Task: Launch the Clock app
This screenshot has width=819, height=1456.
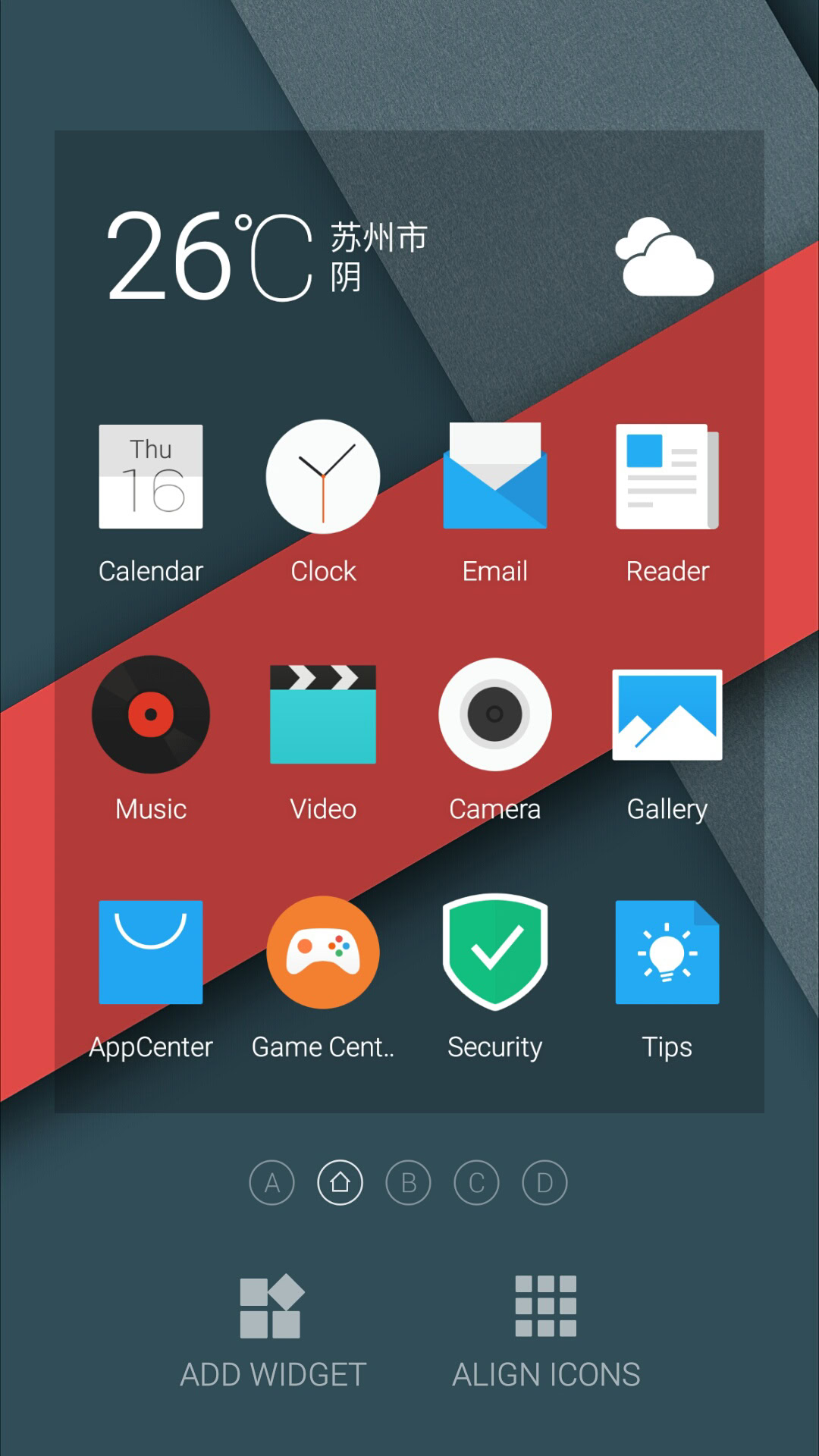Action: click(x=323, y=477)
